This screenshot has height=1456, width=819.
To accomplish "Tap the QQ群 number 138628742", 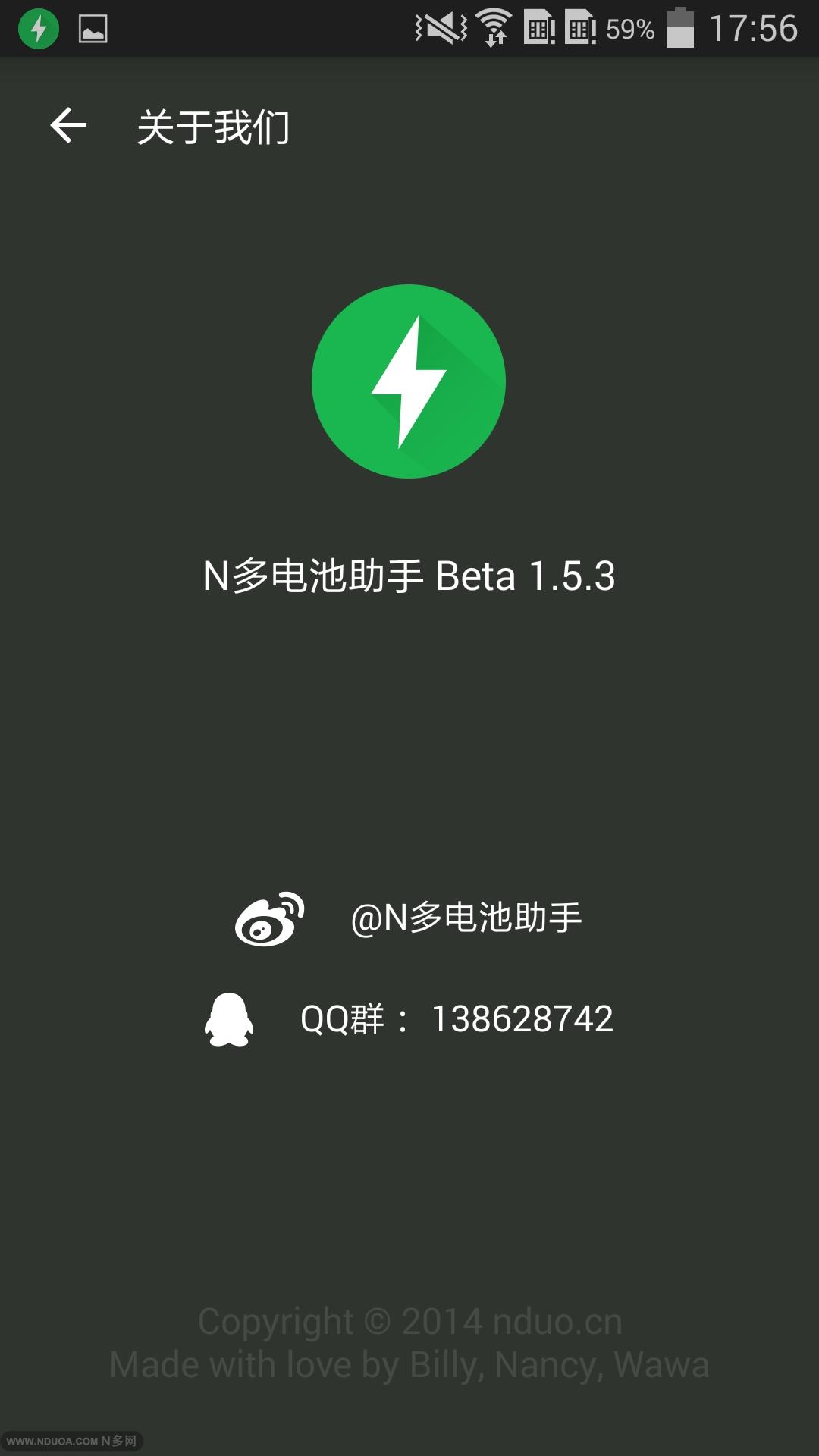I will coord(522,1018).
